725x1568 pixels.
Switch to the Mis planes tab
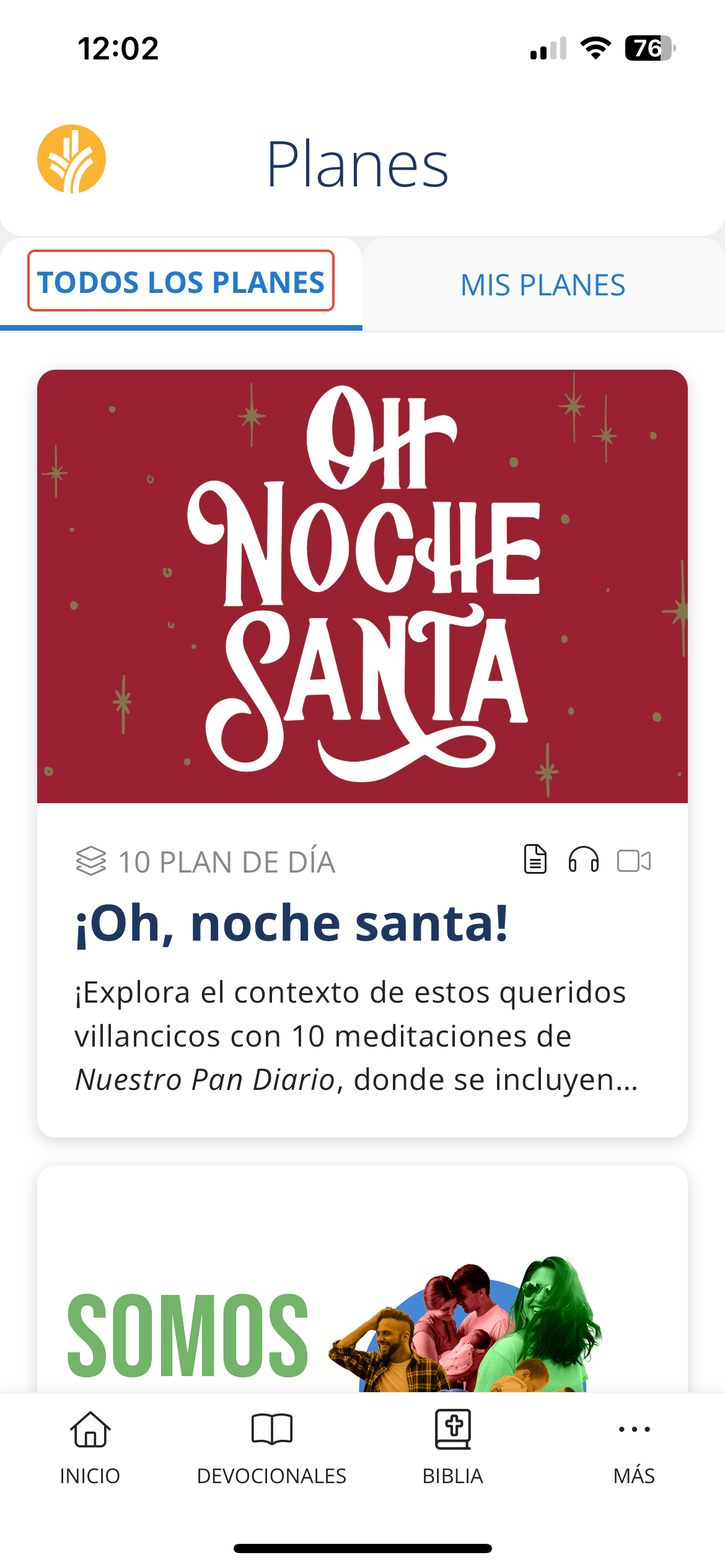(543, 285)
